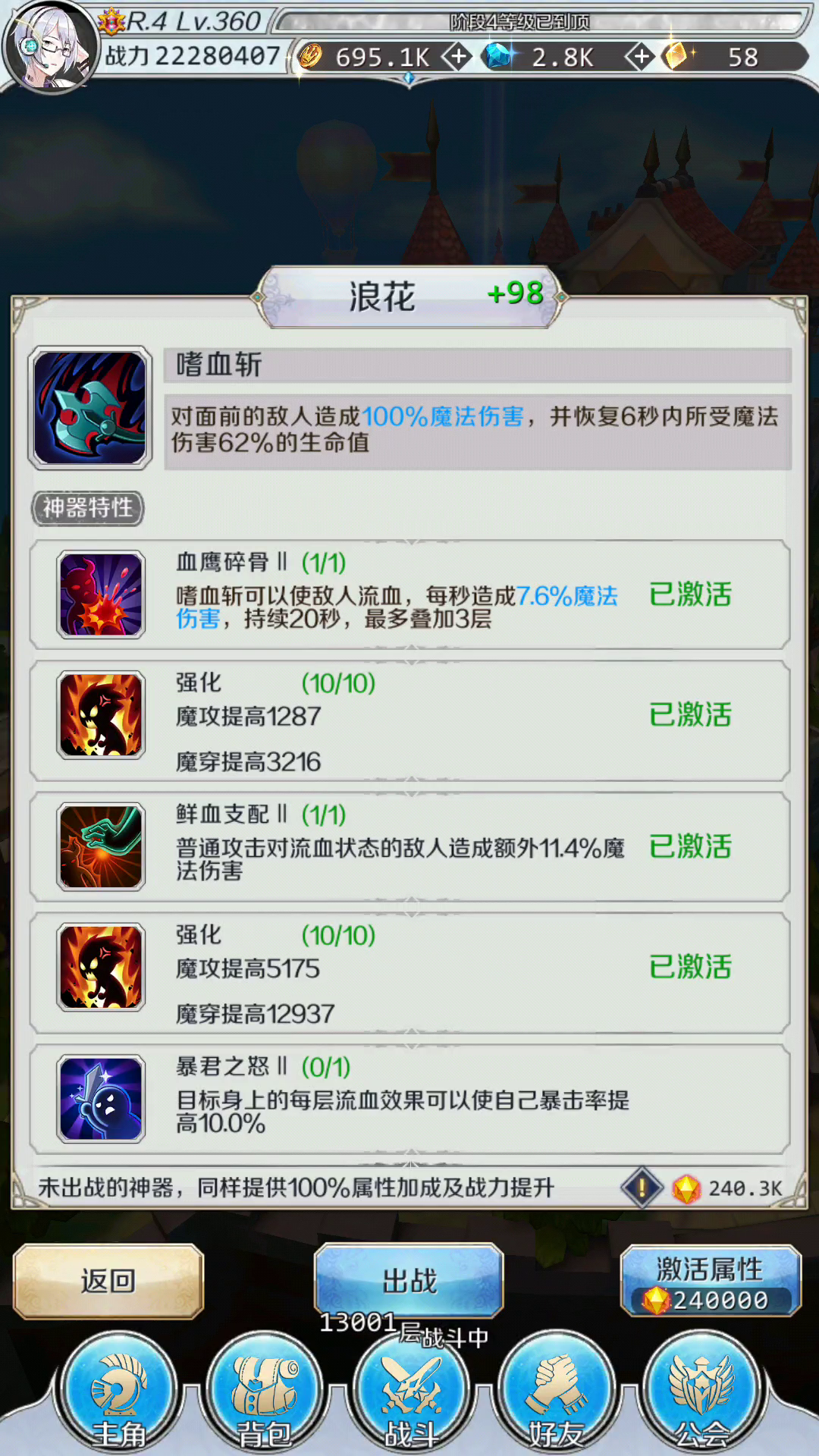Tap 出战 to deploy this artifact

[x=409, y=1281]
